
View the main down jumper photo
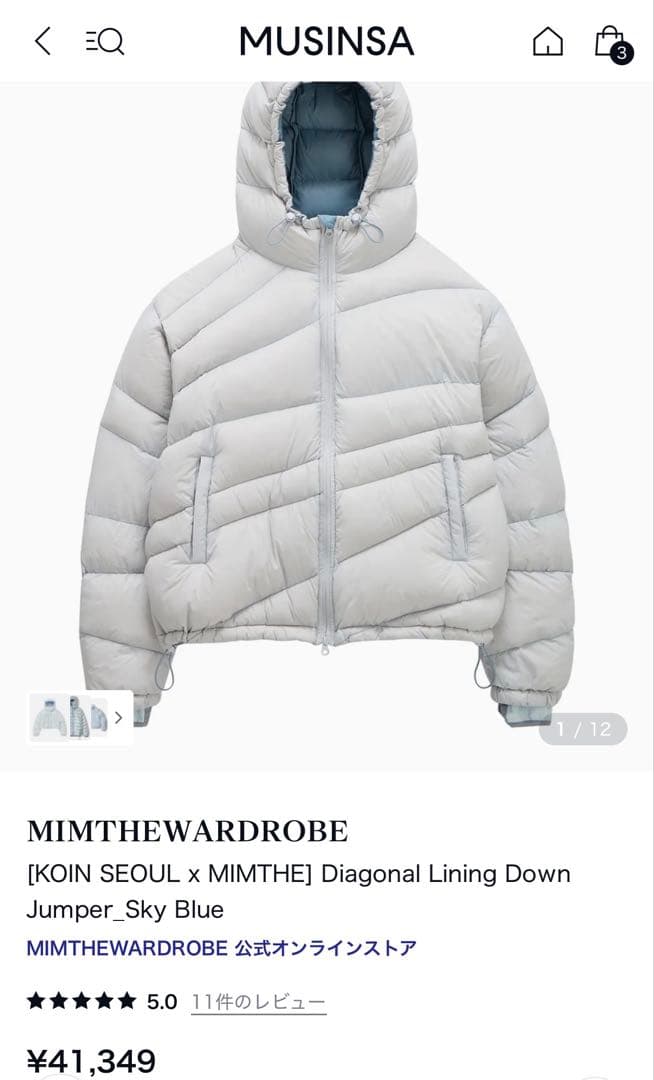[x=327, y=400]
